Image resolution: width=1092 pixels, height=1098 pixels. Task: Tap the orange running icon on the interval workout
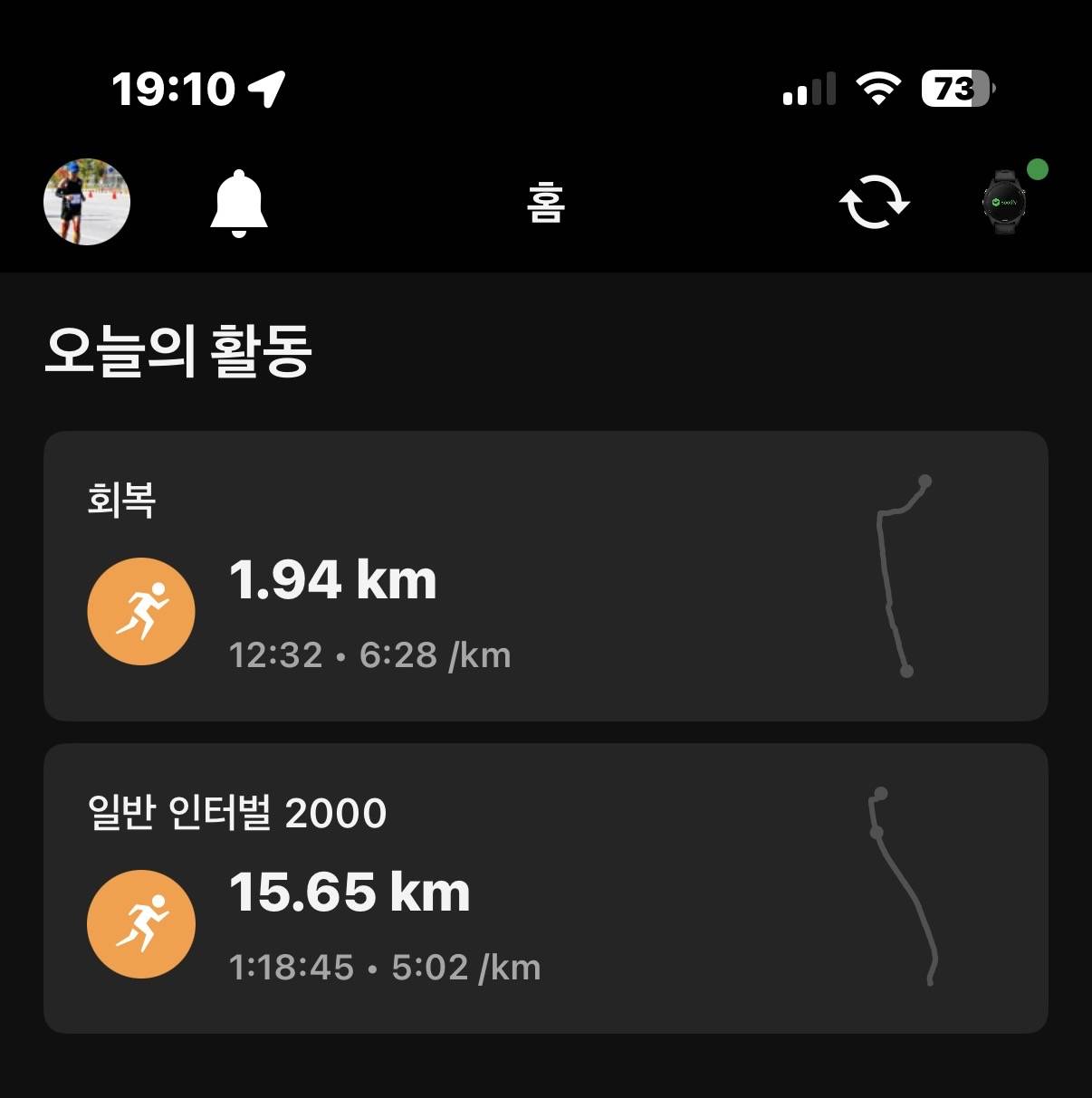141,923
